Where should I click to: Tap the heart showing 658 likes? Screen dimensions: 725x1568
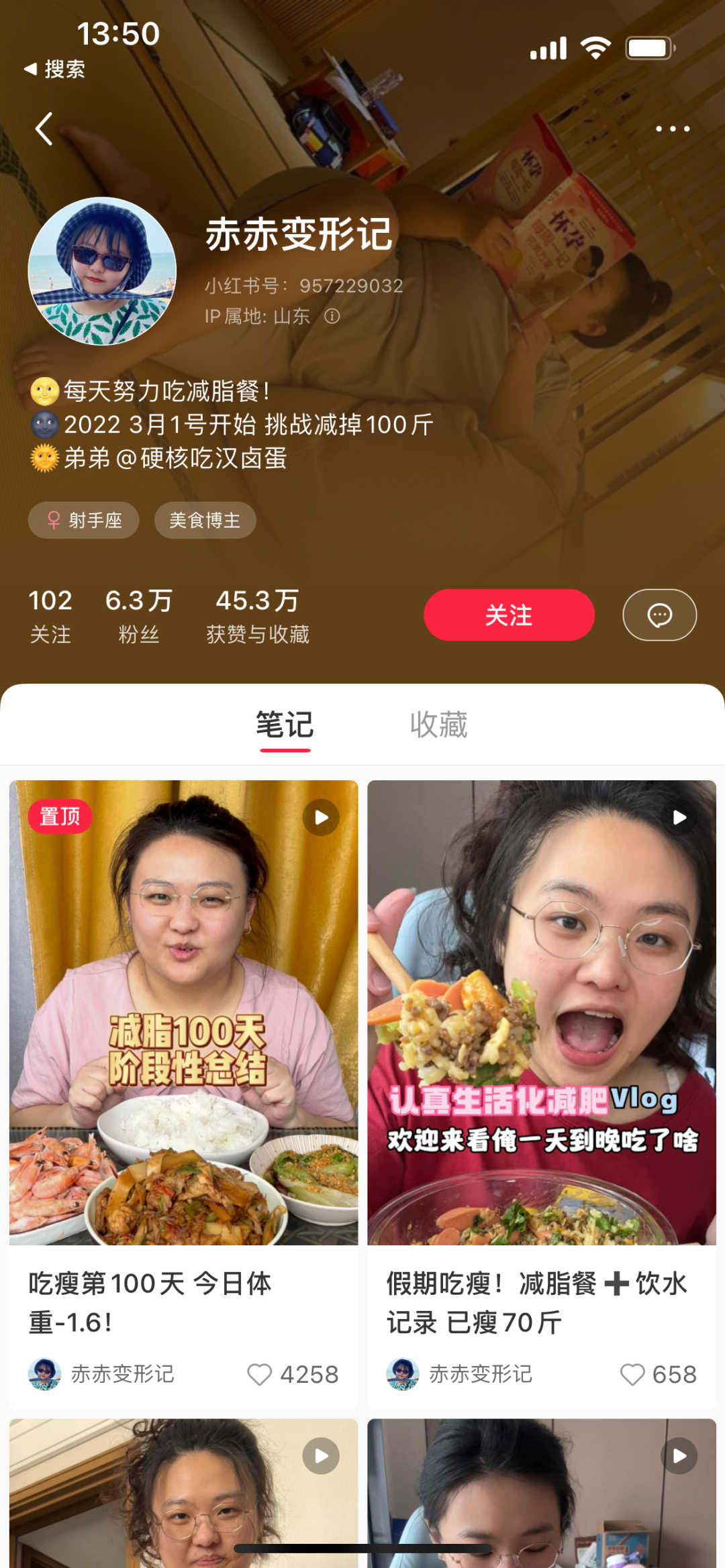click(x=633, y=1374)
